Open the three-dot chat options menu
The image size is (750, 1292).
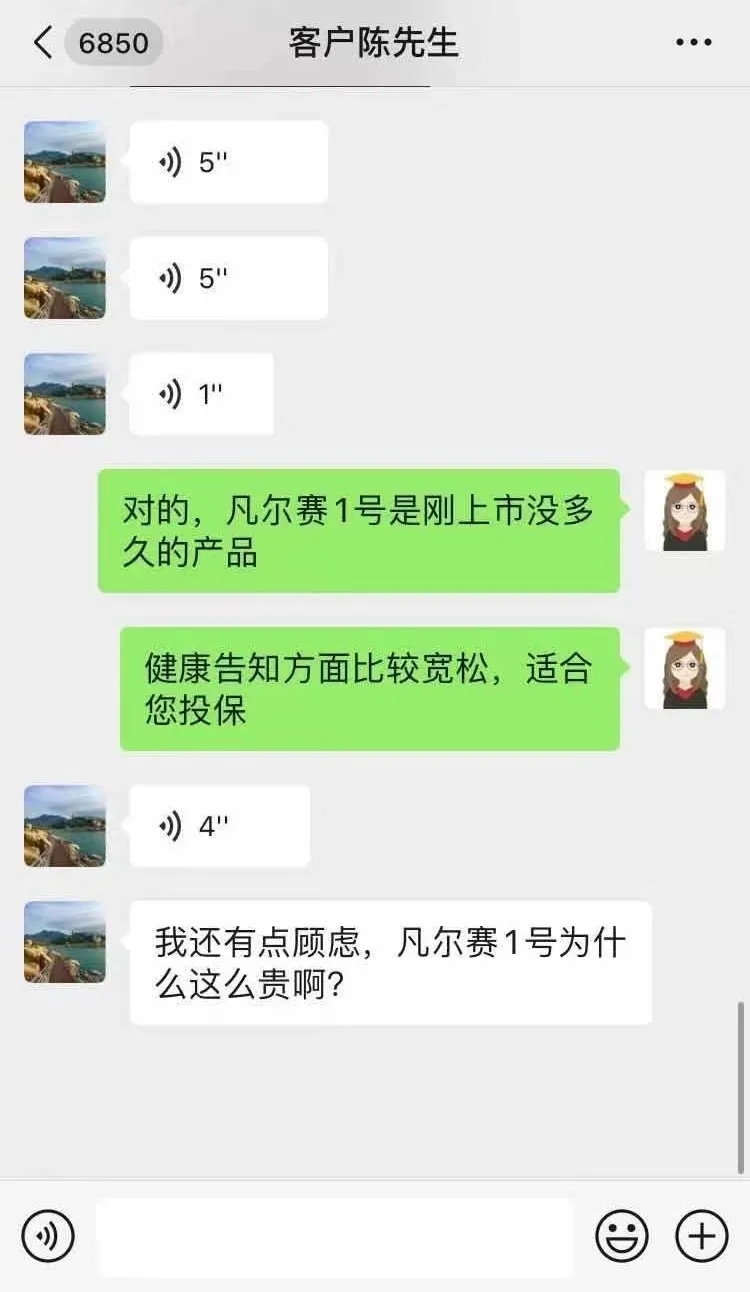click(693, 43)
